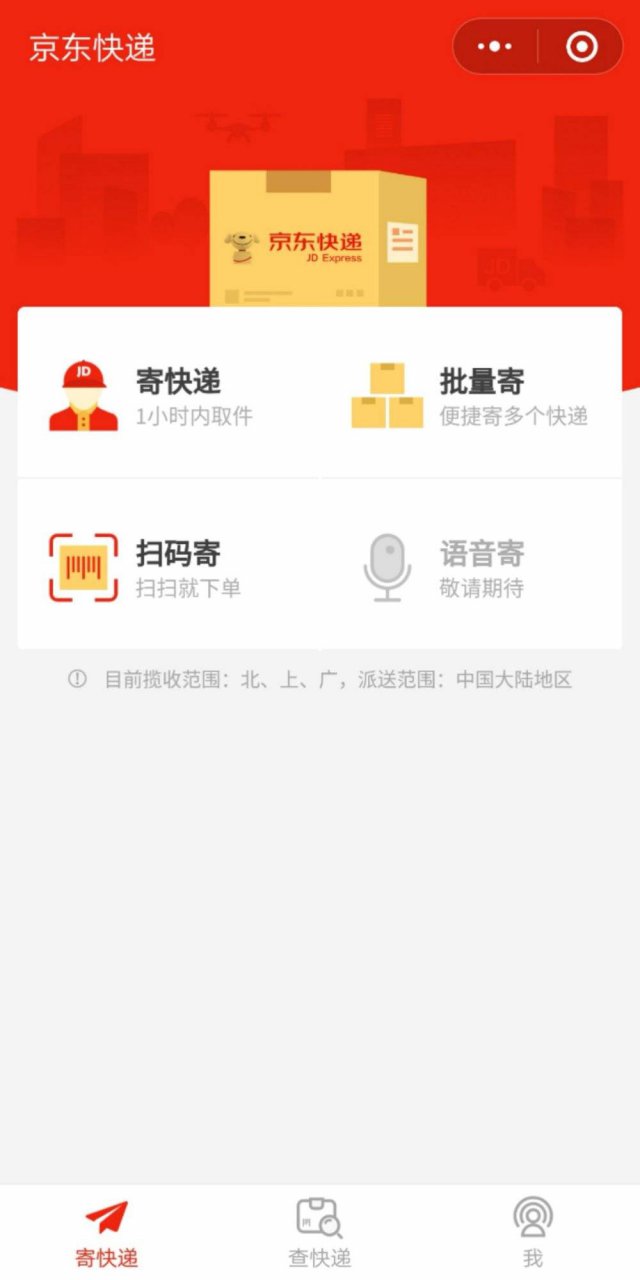Open 寄快递 1小时内取件 card
640x1280 pixels.
pyautogui.click(x=168, y=395)
